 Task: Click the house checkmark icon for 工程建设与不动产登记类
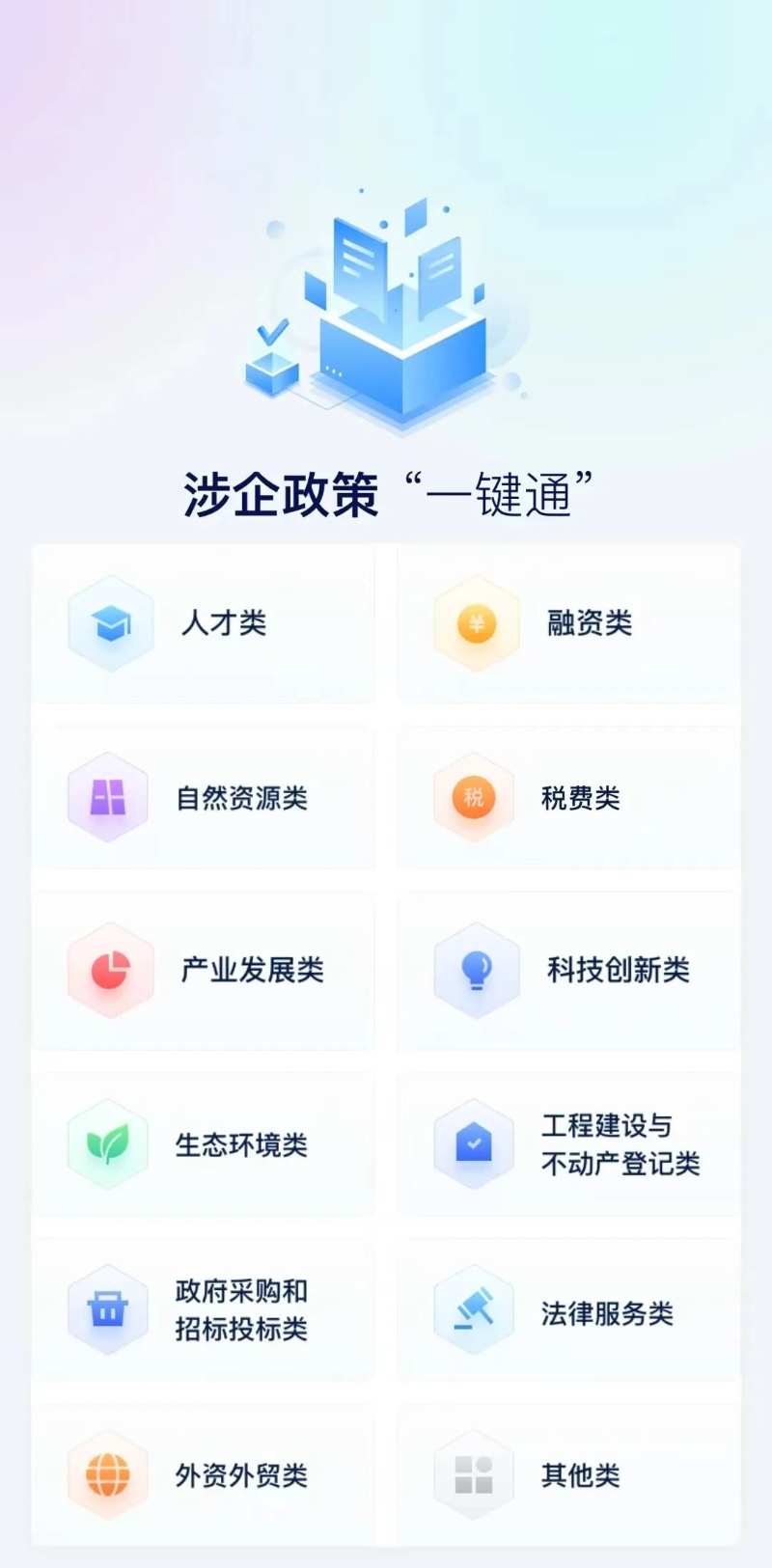coord(473,1144)
